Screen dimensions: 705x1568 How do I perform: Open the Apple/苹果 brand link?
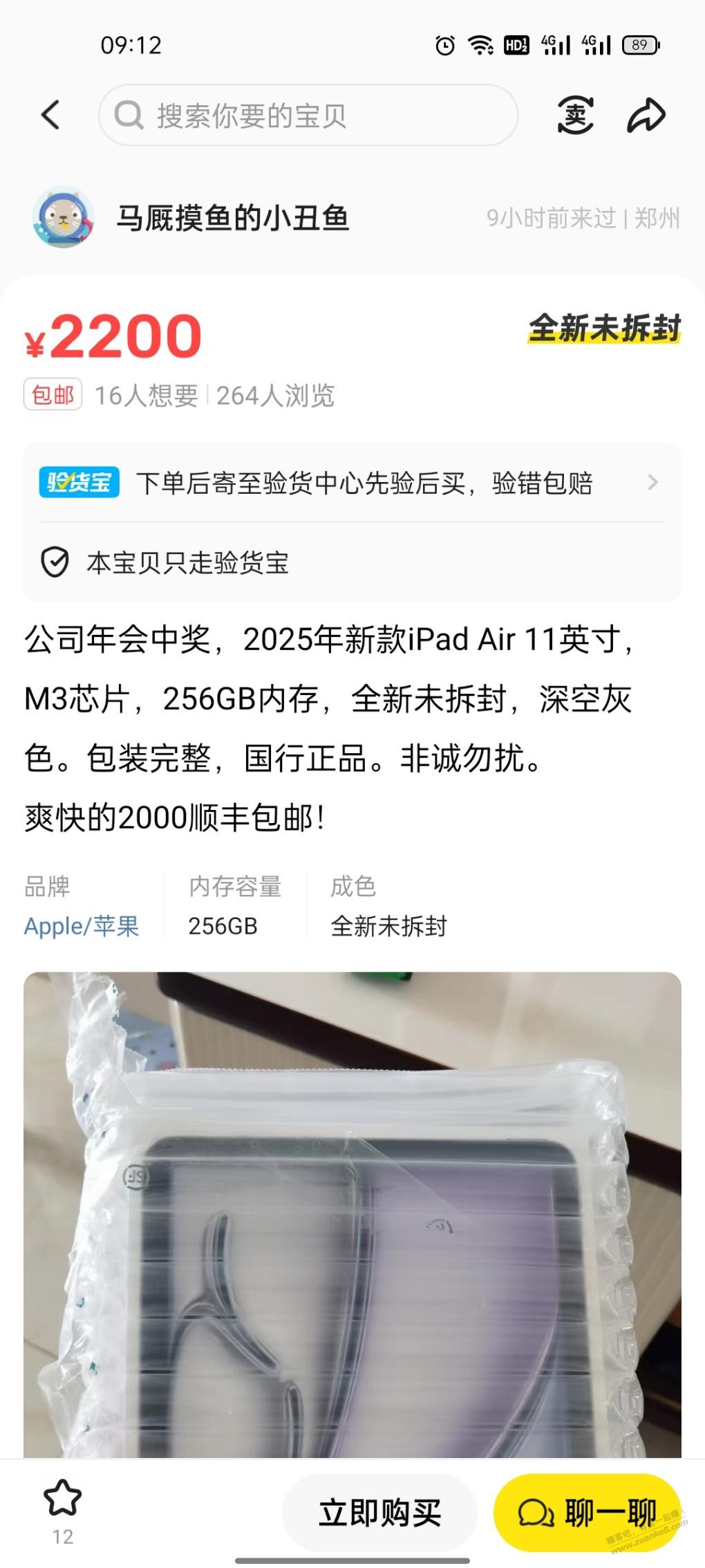click(x=82, y=925)
